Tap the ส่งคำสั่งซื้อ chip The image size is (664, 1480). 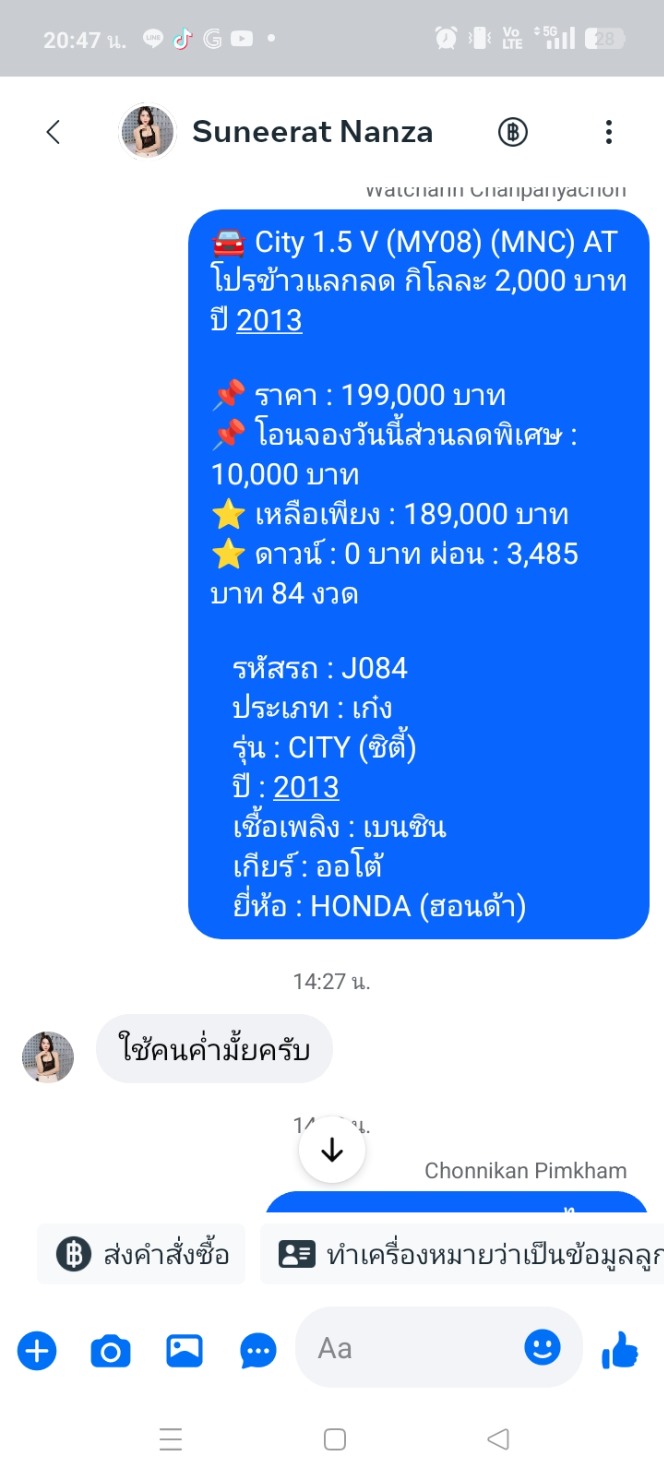[x=142, y=1254]
